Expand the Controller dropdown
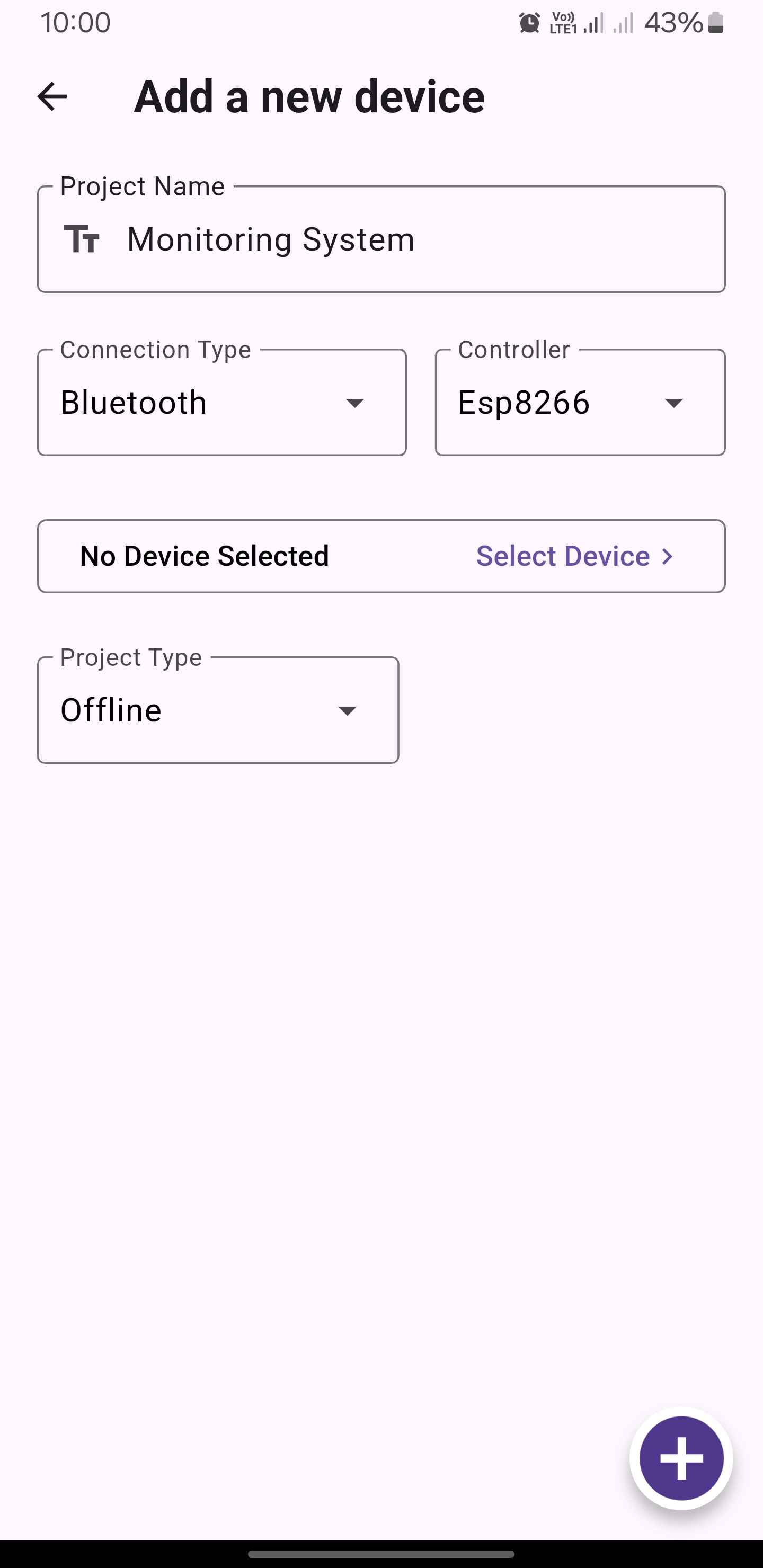 click(x=580, y=403)
